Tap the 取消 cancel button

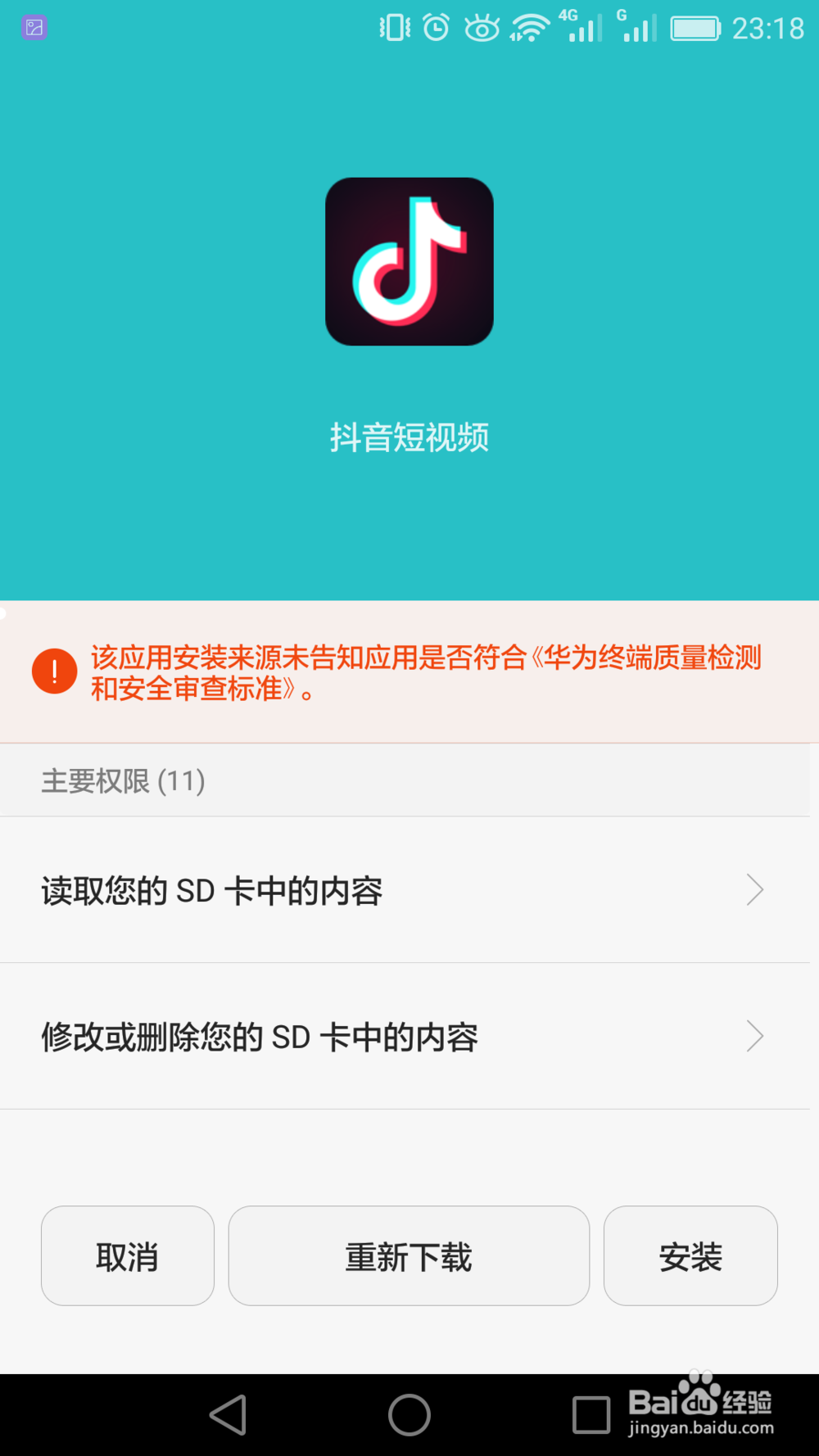point(127,1255)
